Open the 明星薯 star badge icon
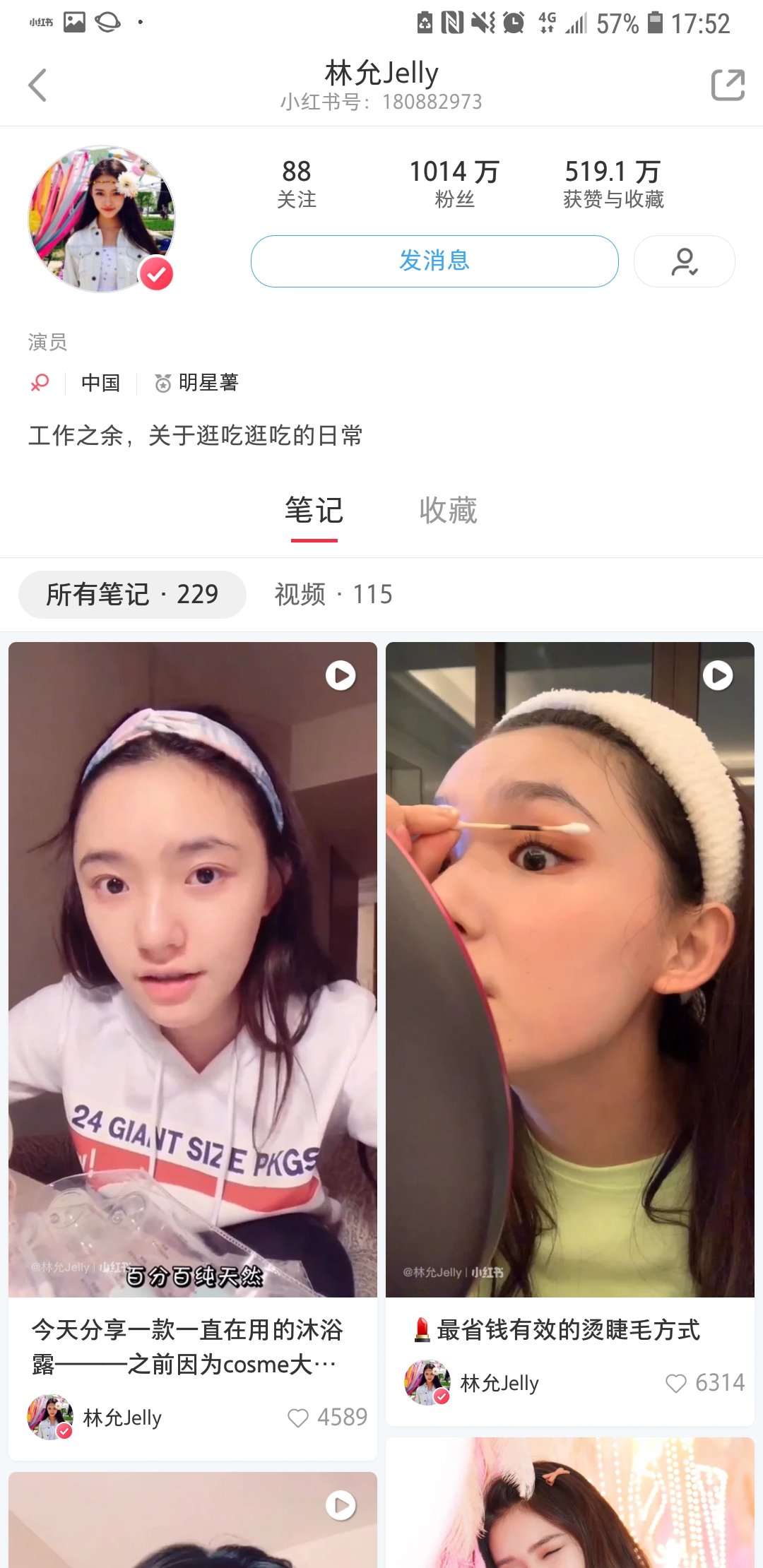The width and height of the screenshot is (763, 1568). pos(163,382)
